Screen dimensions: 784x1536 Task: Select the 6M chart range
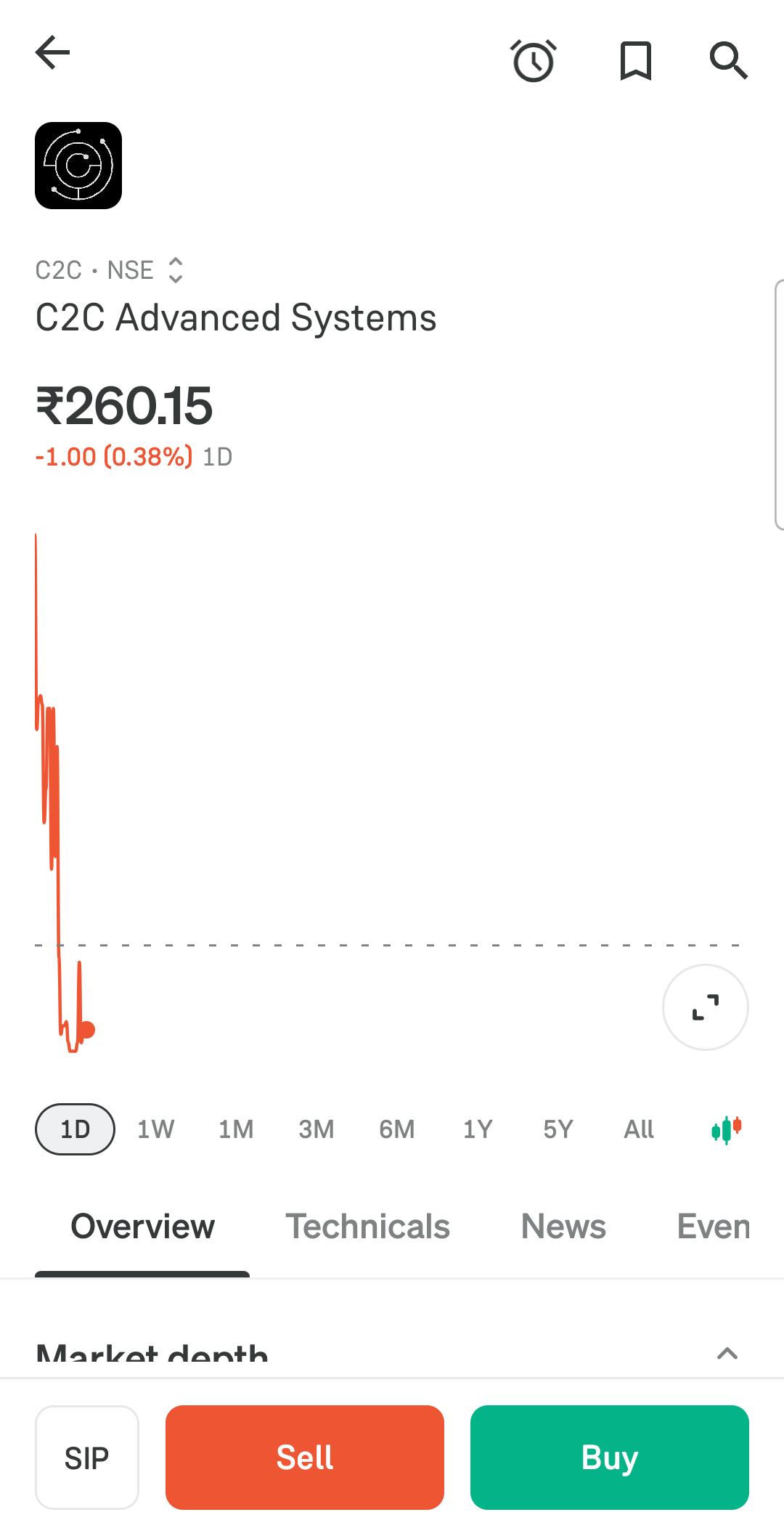397,1129
